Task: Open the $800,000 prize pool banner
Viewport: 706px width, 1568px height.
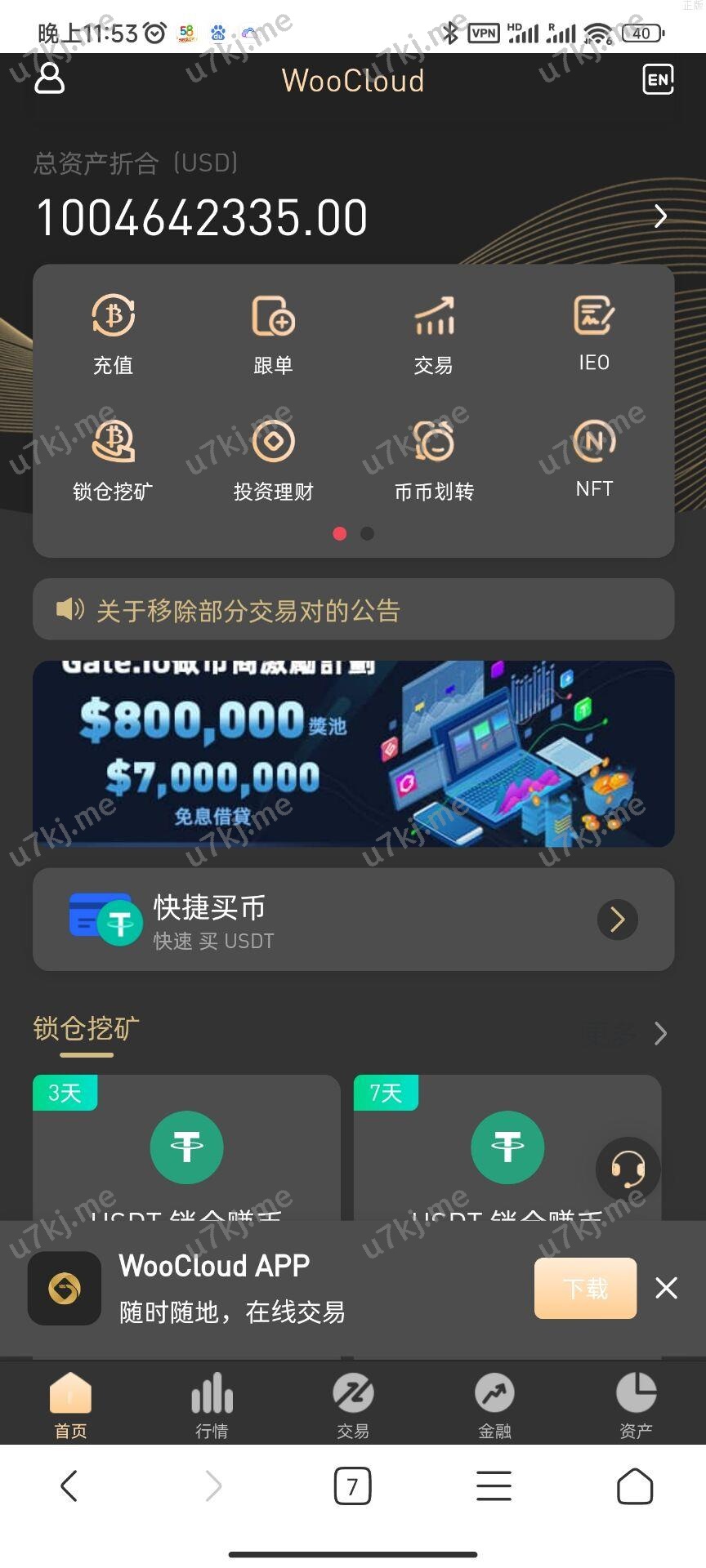Action: tap(353, 753)
